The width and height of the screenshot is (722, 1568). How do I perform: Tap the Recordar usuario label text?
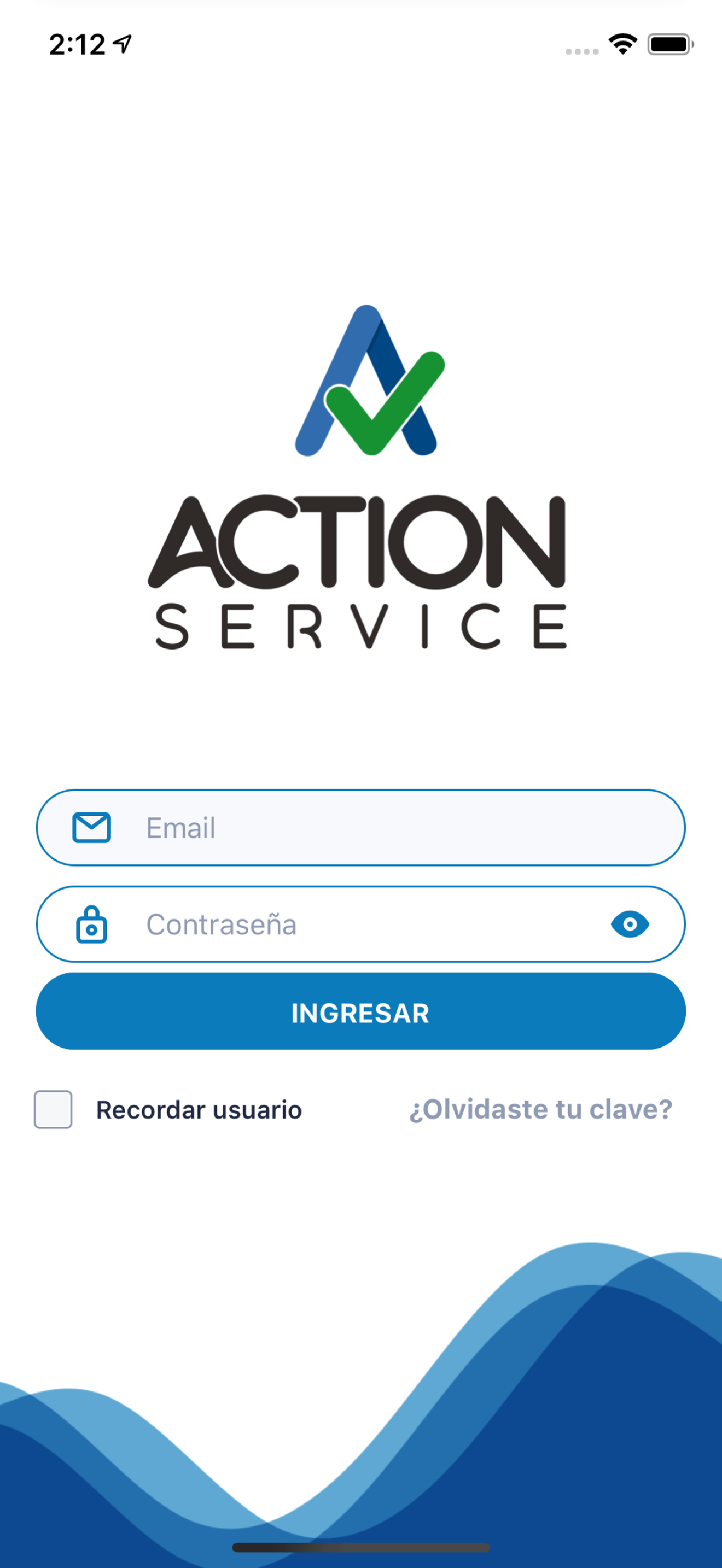199,1109
